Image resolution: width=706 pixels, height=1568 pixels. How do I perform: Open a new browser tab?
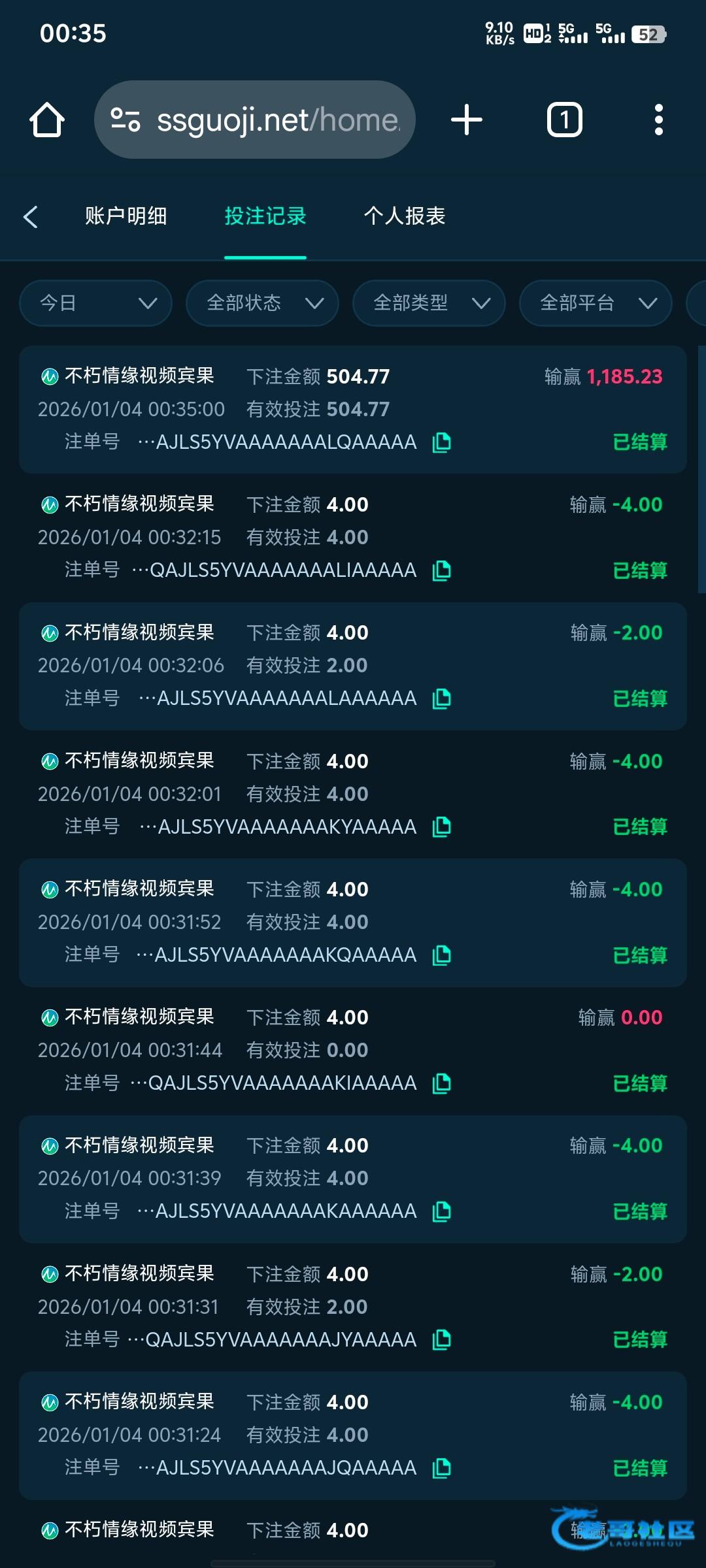coord(467,120)
